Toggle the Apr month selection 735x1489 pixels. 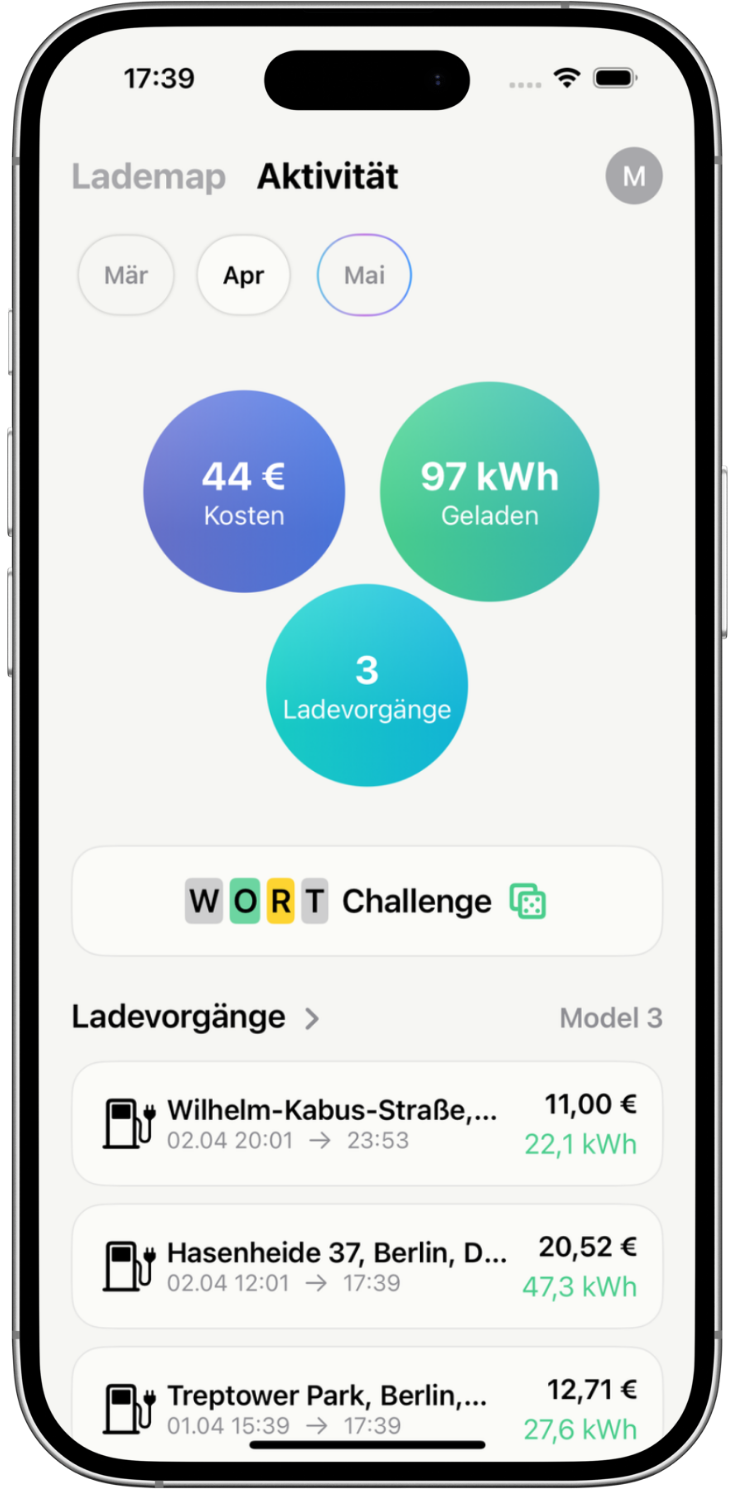click(243, 275)
